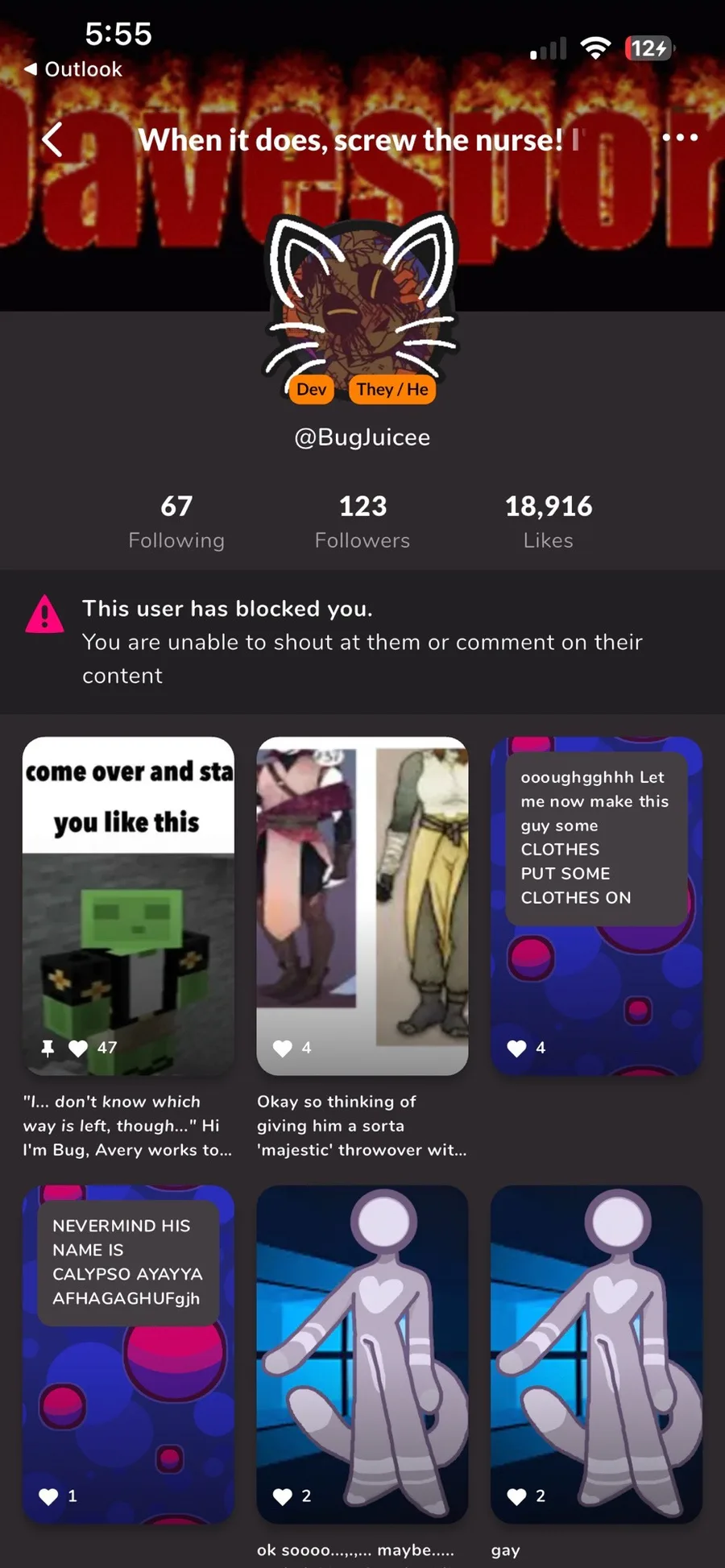
Task: Open the 'PUT SOME CLOTHES ON' text post
Action: click(x=596, y=906)
